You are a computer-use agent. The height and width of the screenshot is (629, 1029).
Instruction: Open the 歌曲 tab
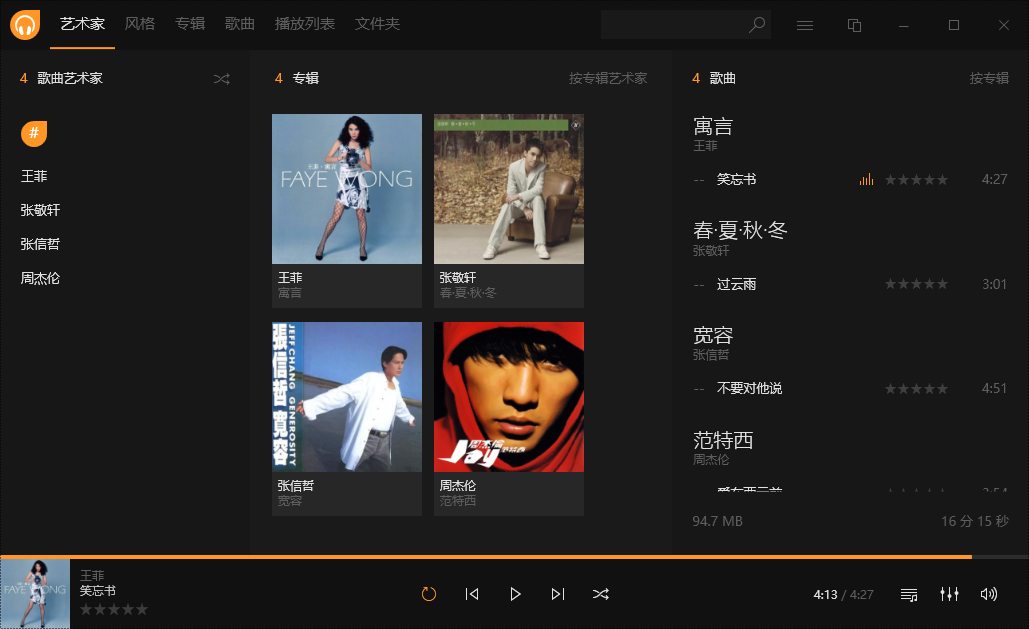(x=240, y=24)
